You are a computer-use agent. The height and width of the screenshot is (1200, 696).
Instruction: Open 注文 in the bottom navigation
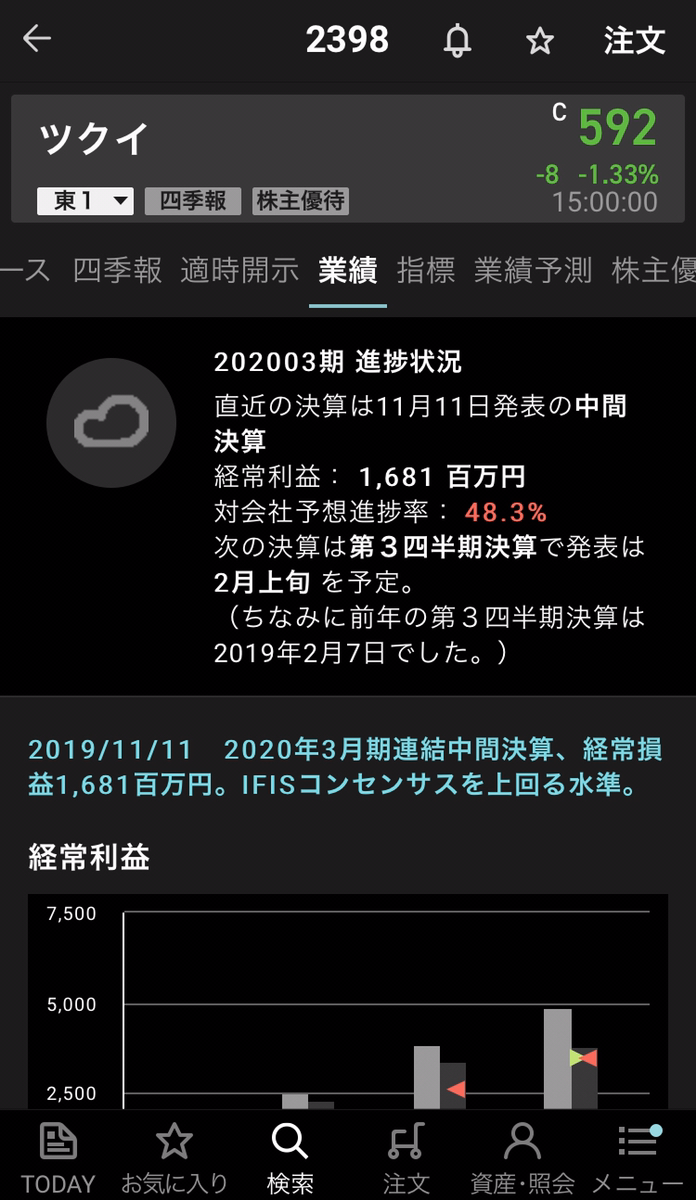[405, 1158]
